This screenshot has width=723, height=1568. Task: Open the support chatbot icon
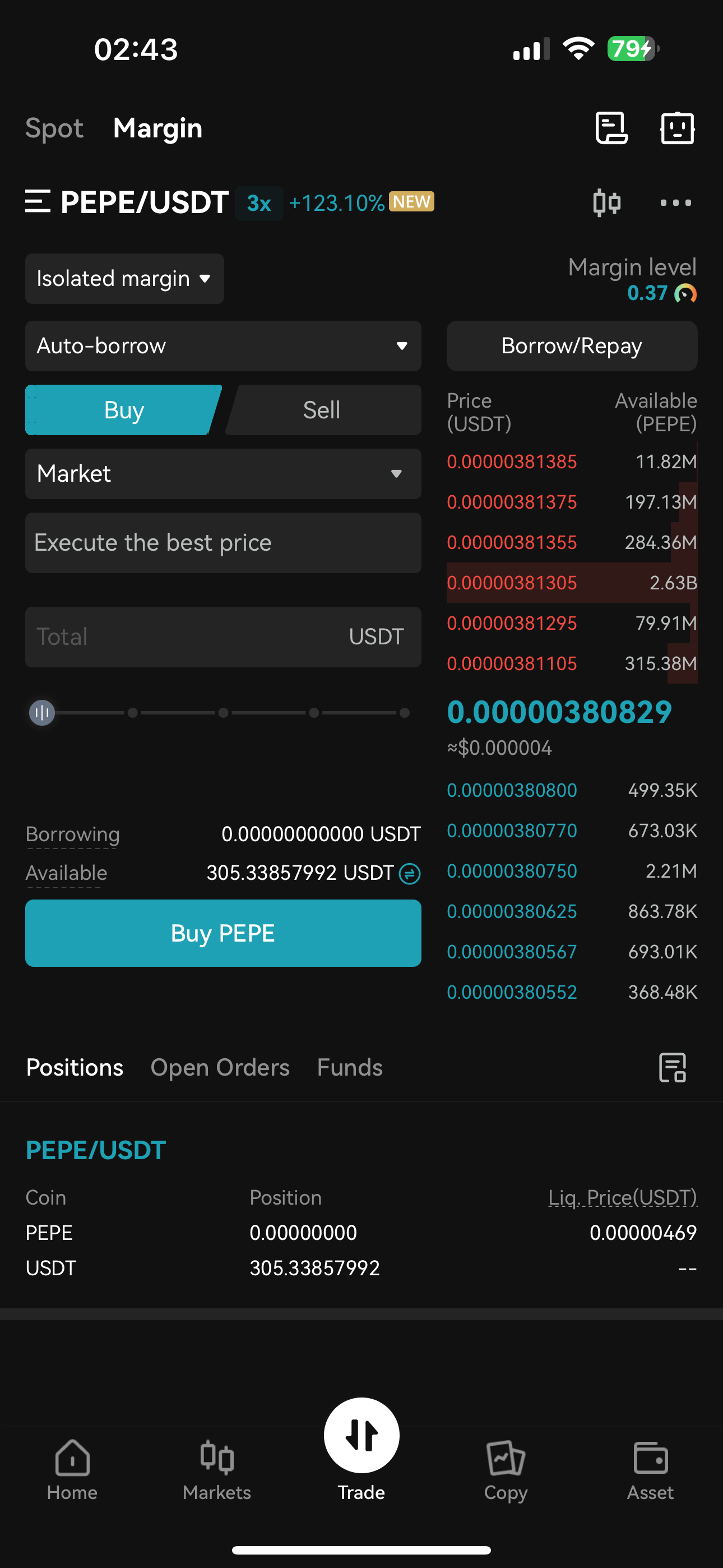click(x=676, y=128)
